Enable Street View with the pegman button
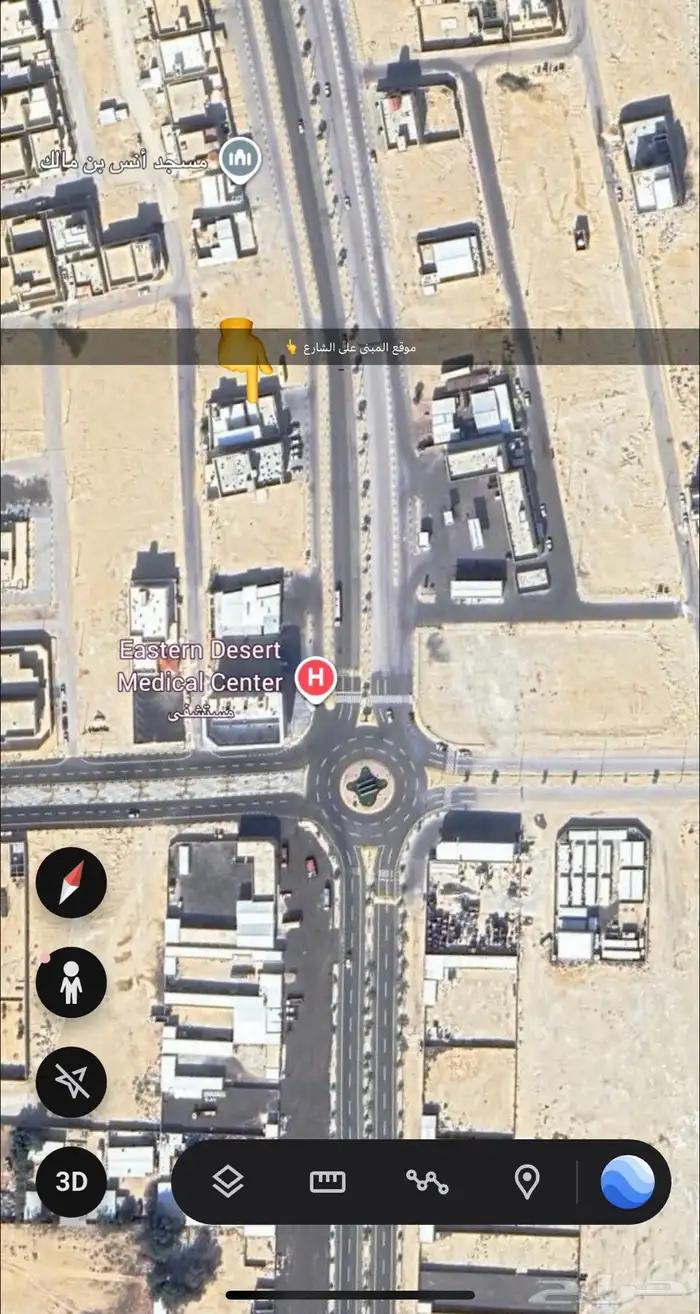 pos(71,983)
